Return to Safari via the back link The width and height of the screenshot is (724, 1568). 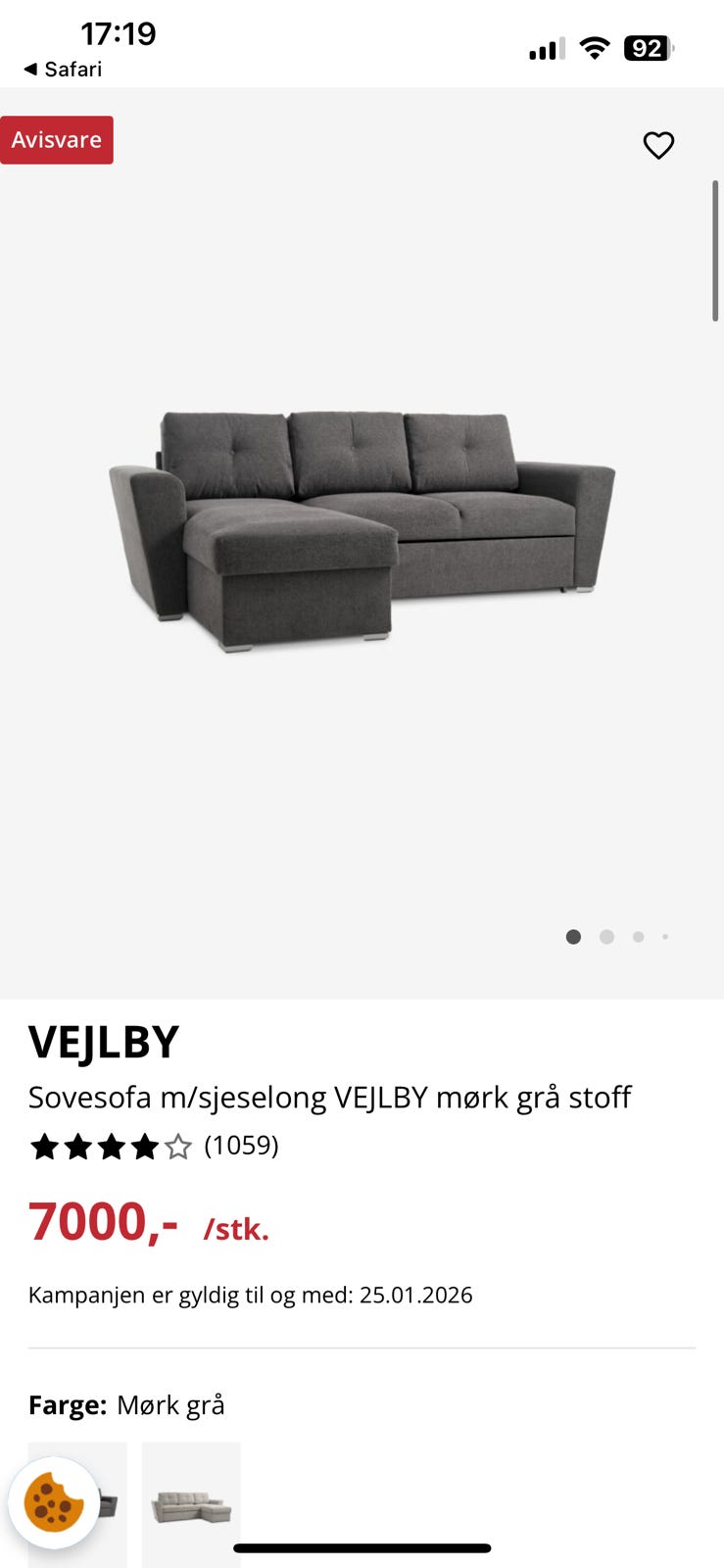(63, 69)
